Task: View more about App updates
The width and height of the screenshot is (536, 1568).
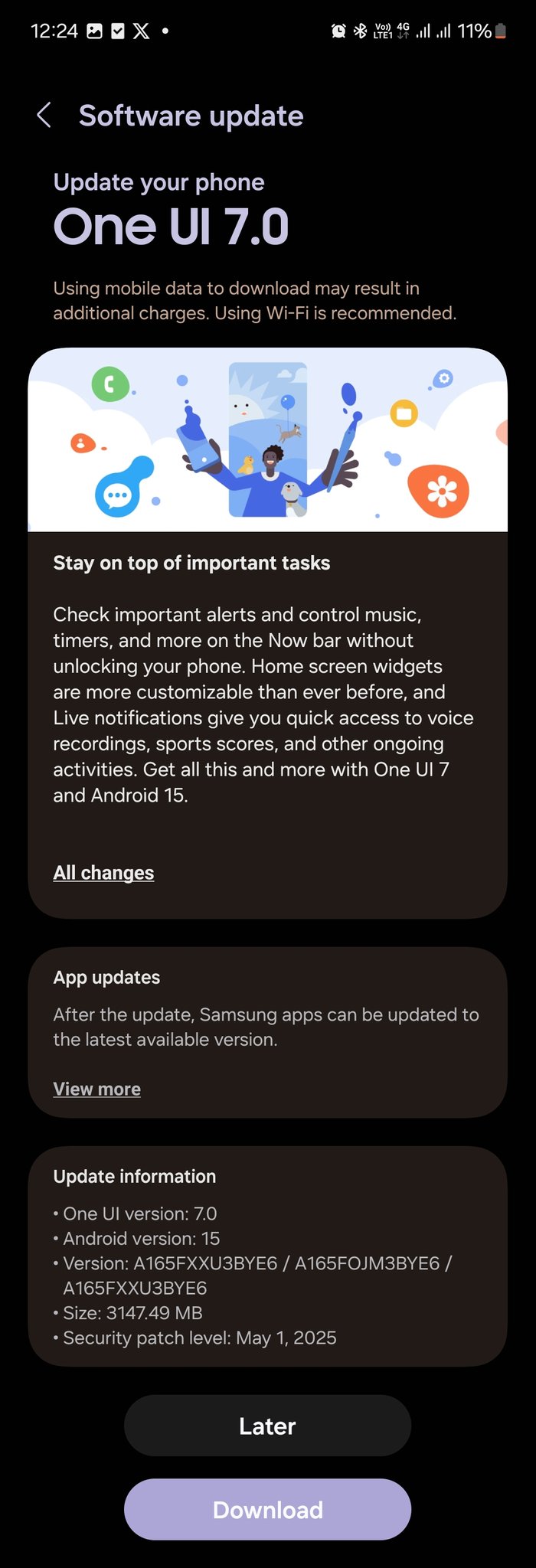Action: pos(96,1089)
